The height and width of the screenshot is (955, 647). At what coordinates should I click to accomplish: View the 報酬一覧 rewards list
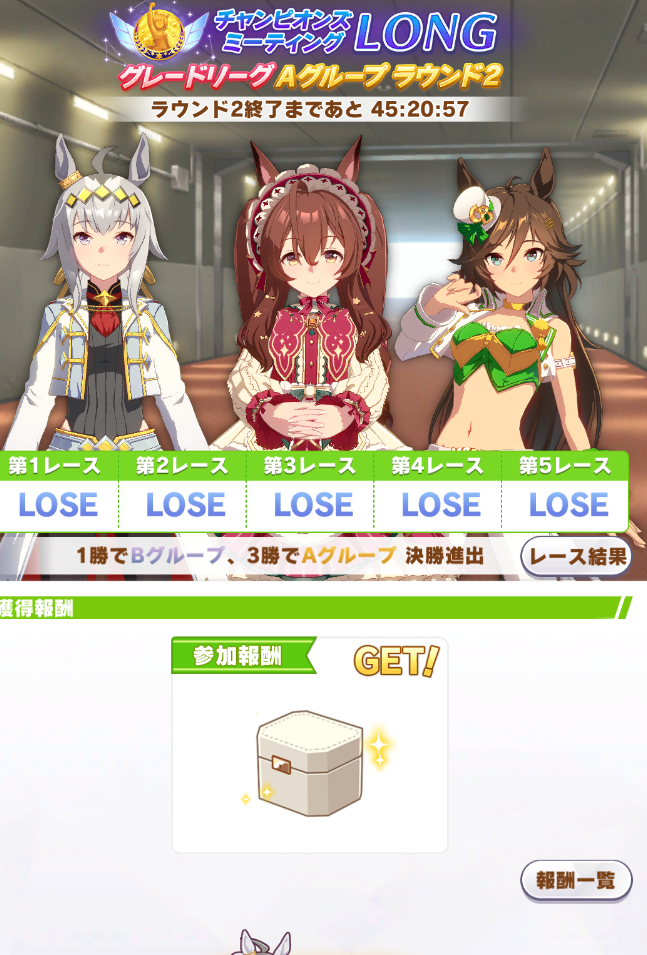577,881
